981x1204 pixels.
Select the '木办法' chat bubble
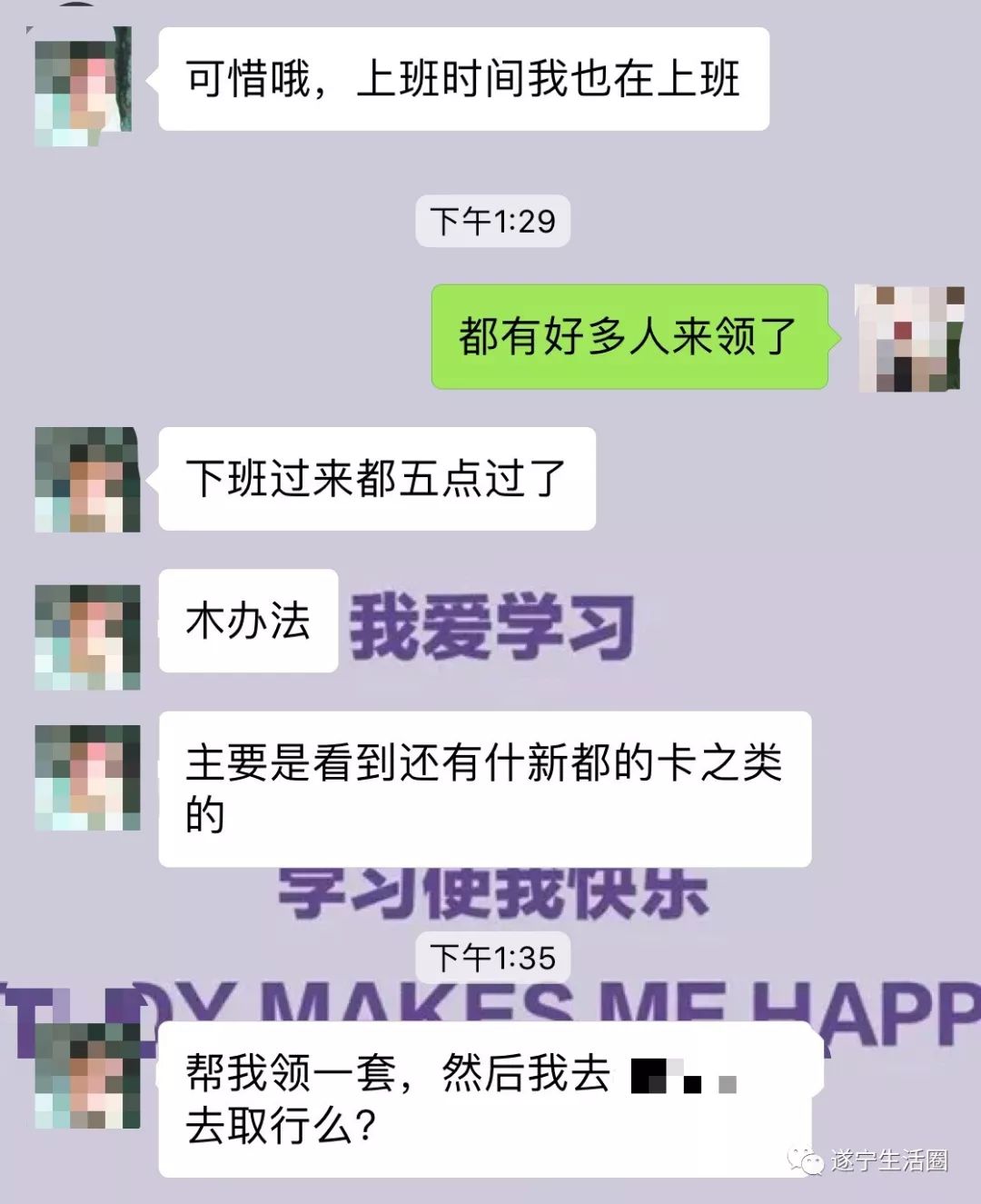tap(245, 621)
